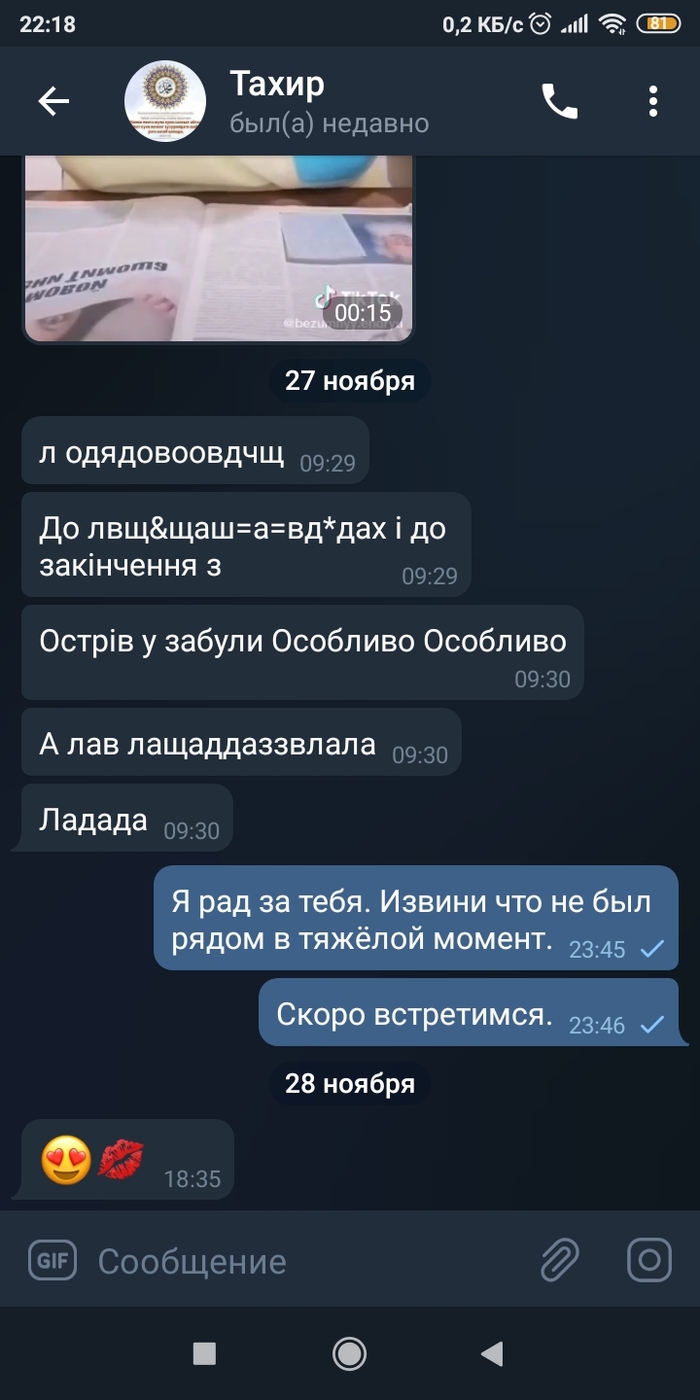Open the three-dot overflow menu
Screen dimensions: 700x1400
point(653,101)
